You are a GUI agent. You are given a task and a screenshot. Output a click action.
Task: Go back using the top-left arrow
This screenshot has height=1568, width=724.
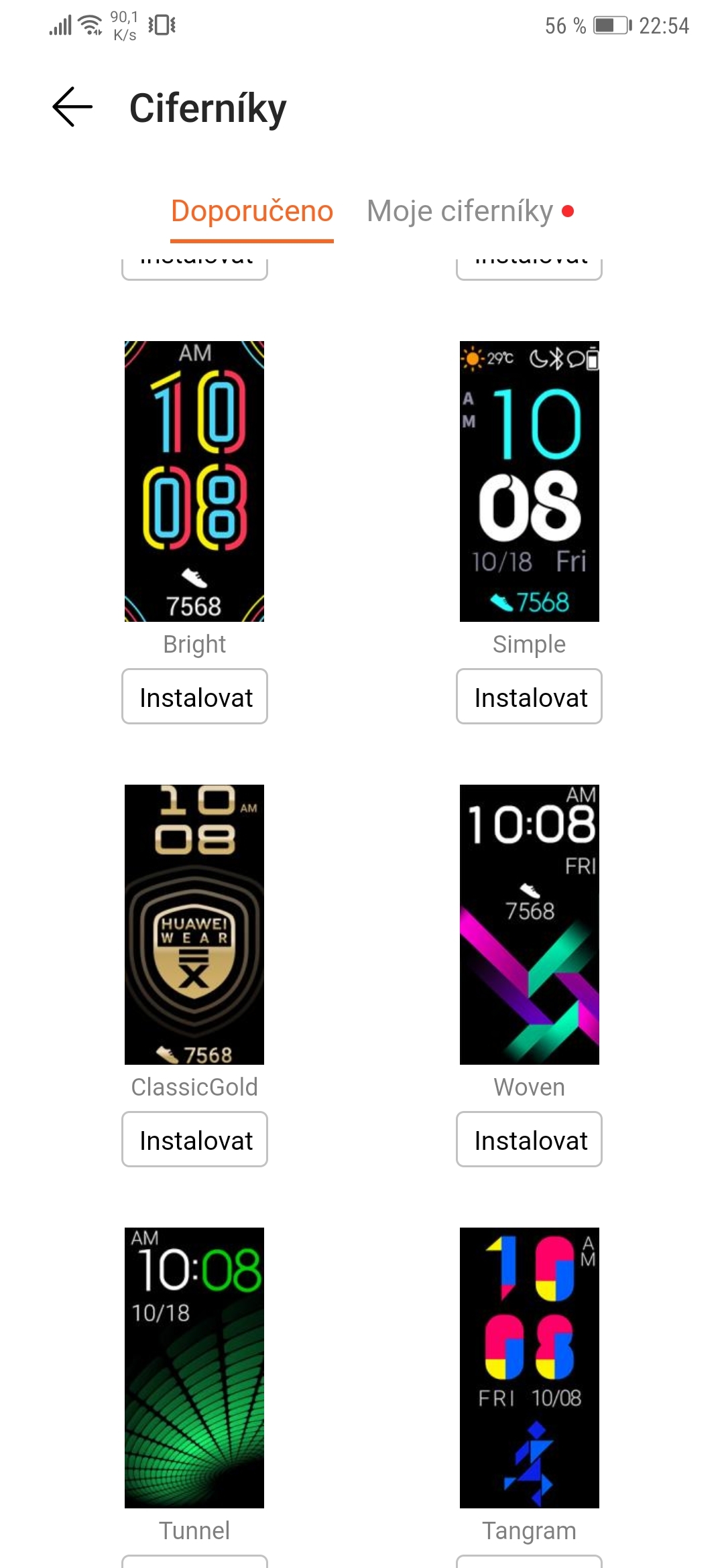click(72, 107)
